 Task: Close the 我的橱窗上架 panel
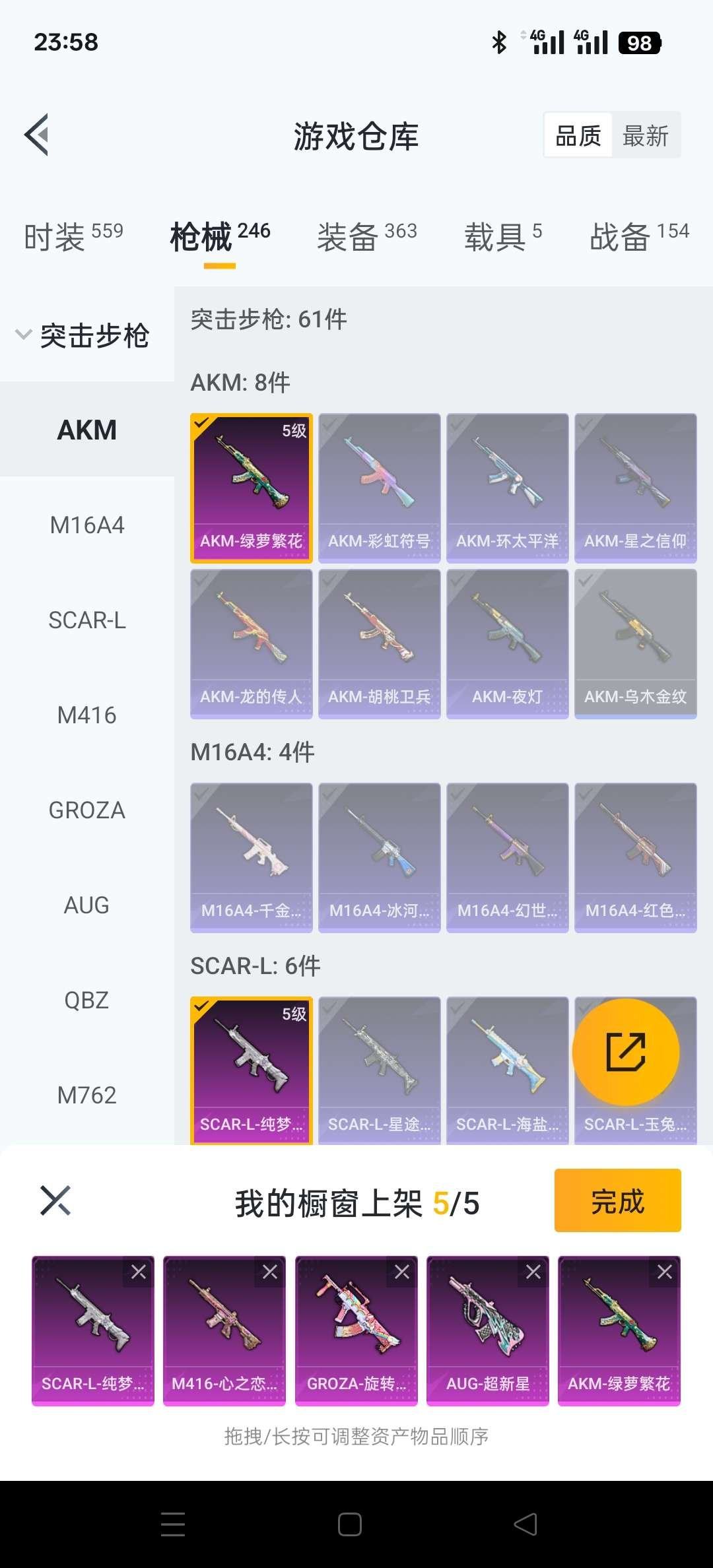55,1200
